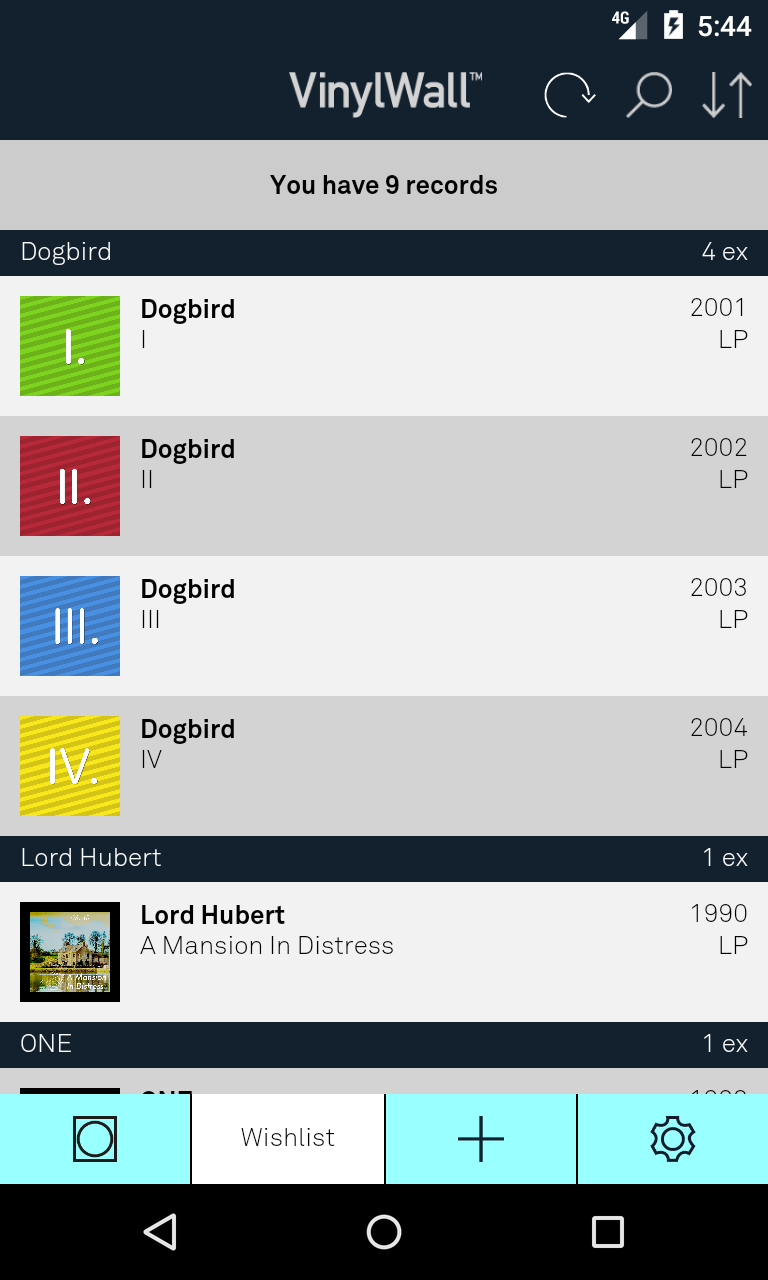Go back using system back button
This screenshot has height=1280, width=768.
[x=160, y=1232]
